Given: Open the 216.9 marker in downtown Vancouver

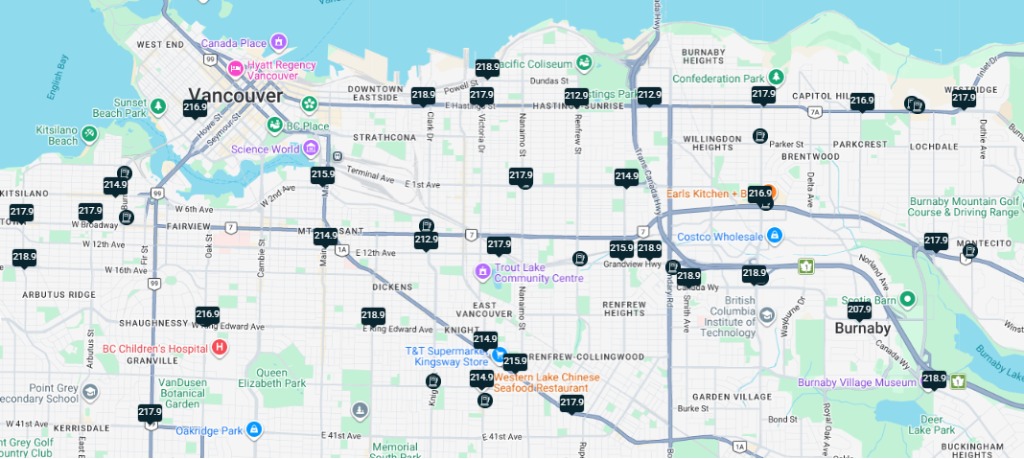Looking at the screenshot, I should [195, 107].
